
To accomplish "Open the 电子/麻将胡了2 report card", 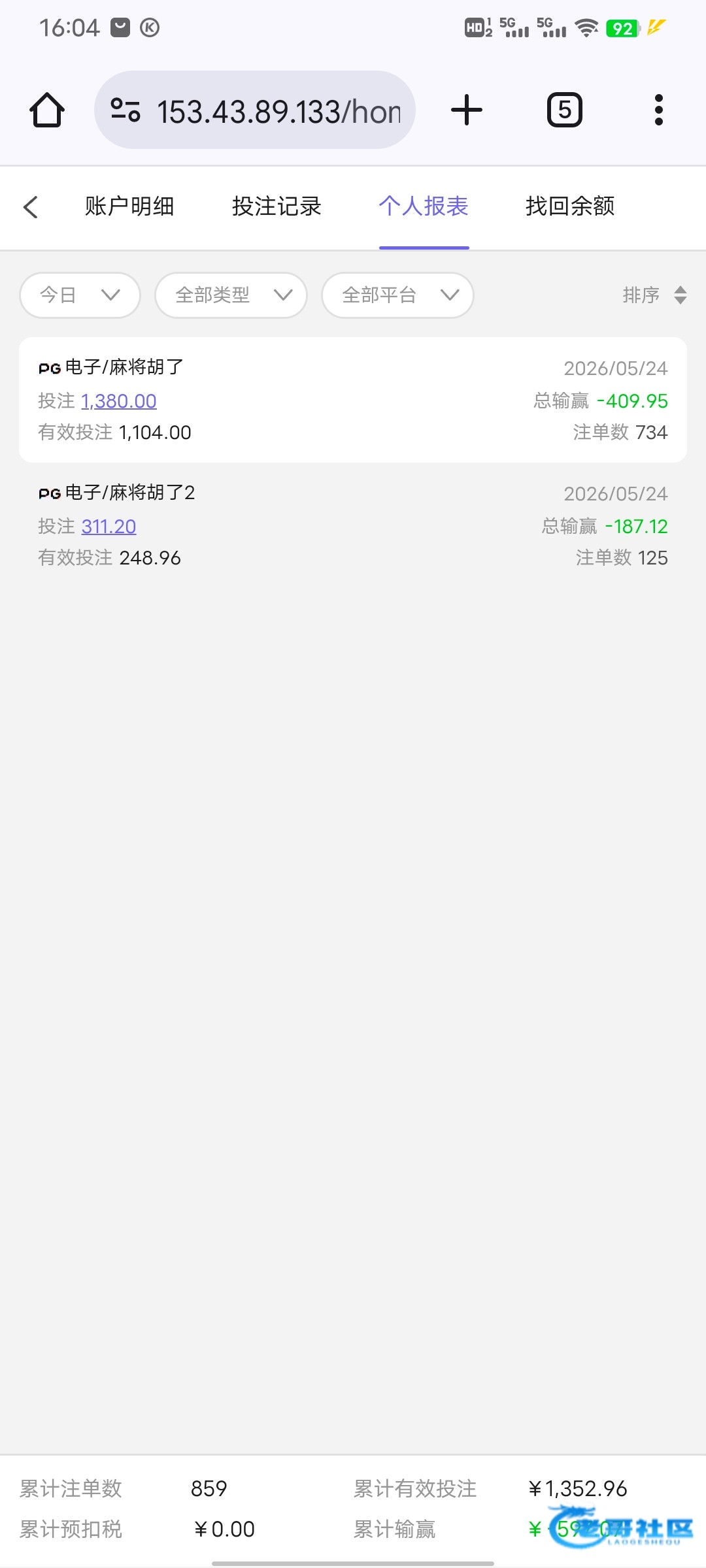I will [x=353, y=525].
